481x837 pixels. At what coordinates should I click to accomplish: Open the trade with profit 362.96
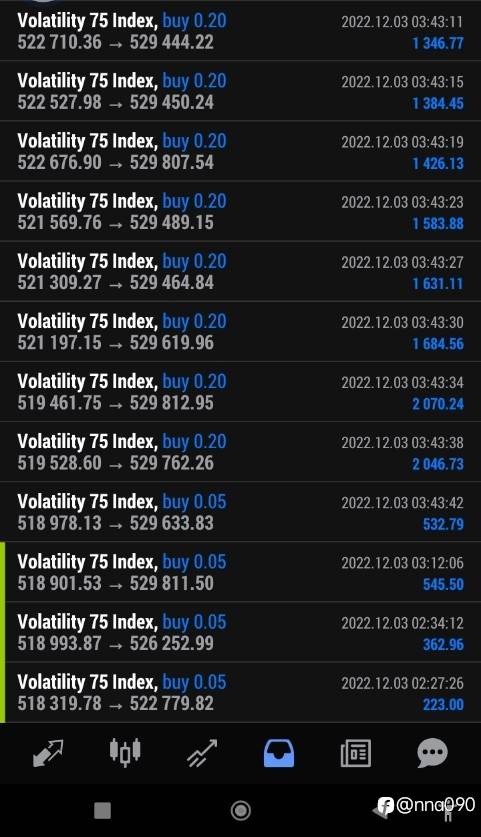point(240,632)
